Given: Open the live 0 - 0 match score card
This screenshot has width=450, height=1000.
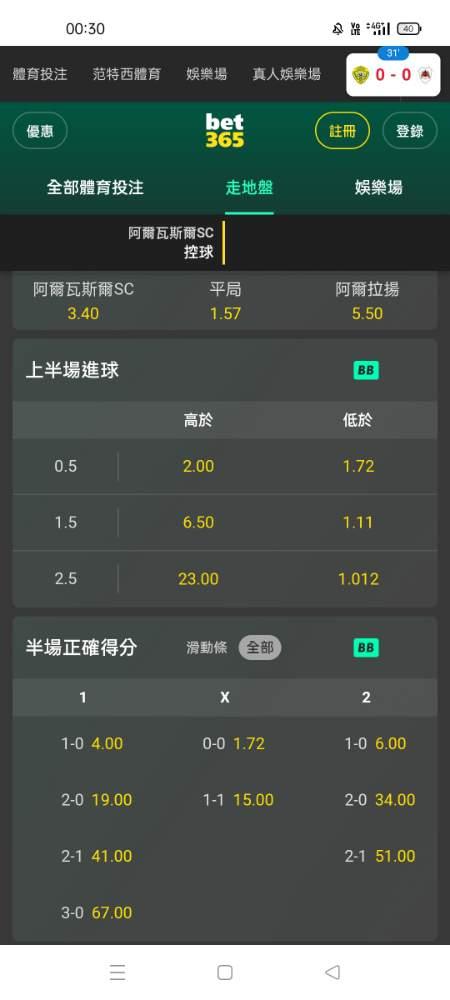Looking at the screenshot, I should click(x=393, y=75).
